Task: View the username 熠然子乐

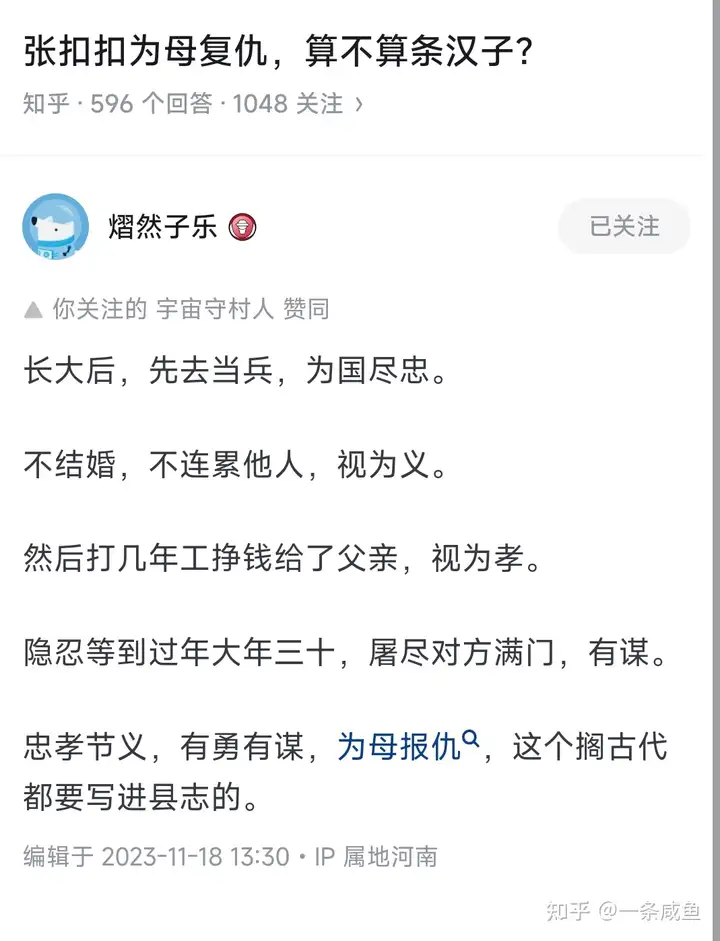Action: pyautogui.click(x=162, y=227)
